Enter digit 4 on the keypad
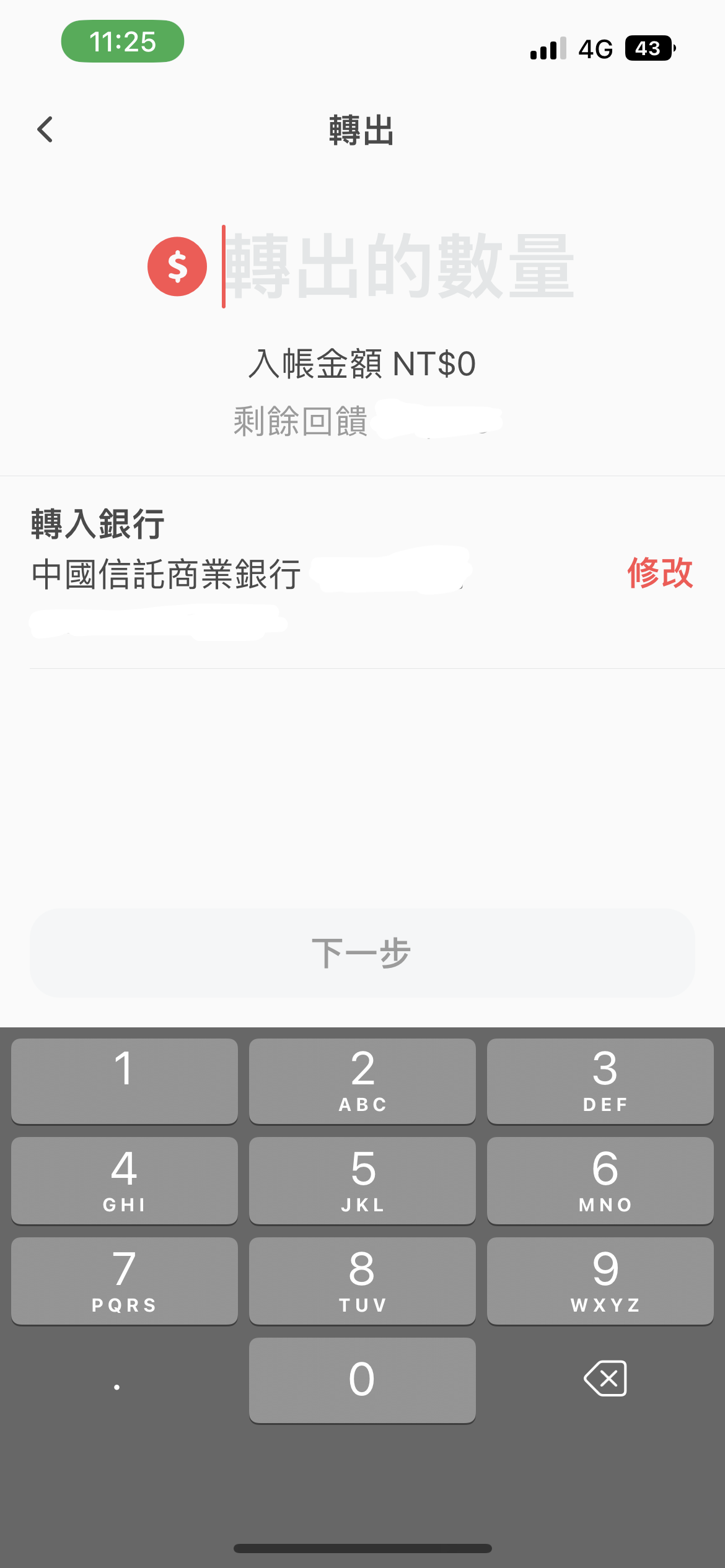The image size is (725, 1568). pyautogui.click(x=124, y=1180)
